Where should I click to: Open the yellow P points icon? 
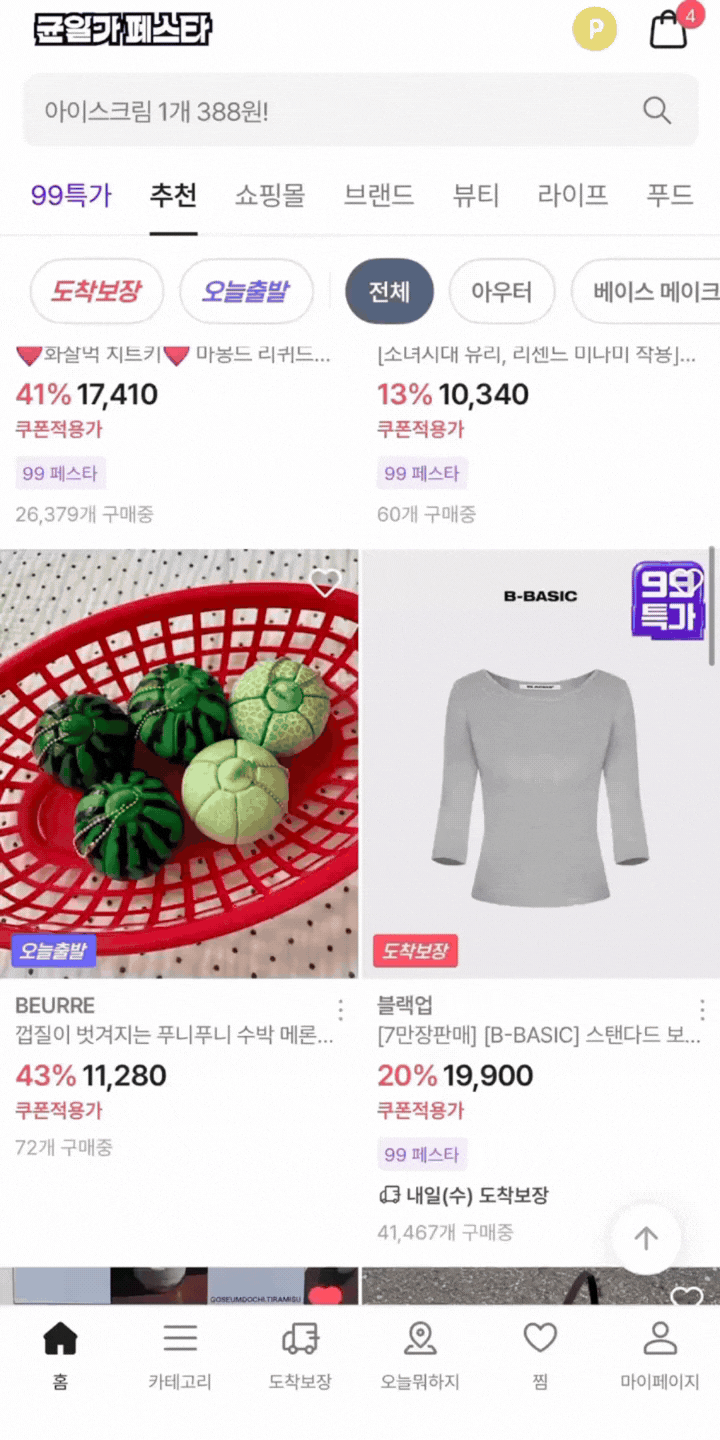(x=594, y=29)
